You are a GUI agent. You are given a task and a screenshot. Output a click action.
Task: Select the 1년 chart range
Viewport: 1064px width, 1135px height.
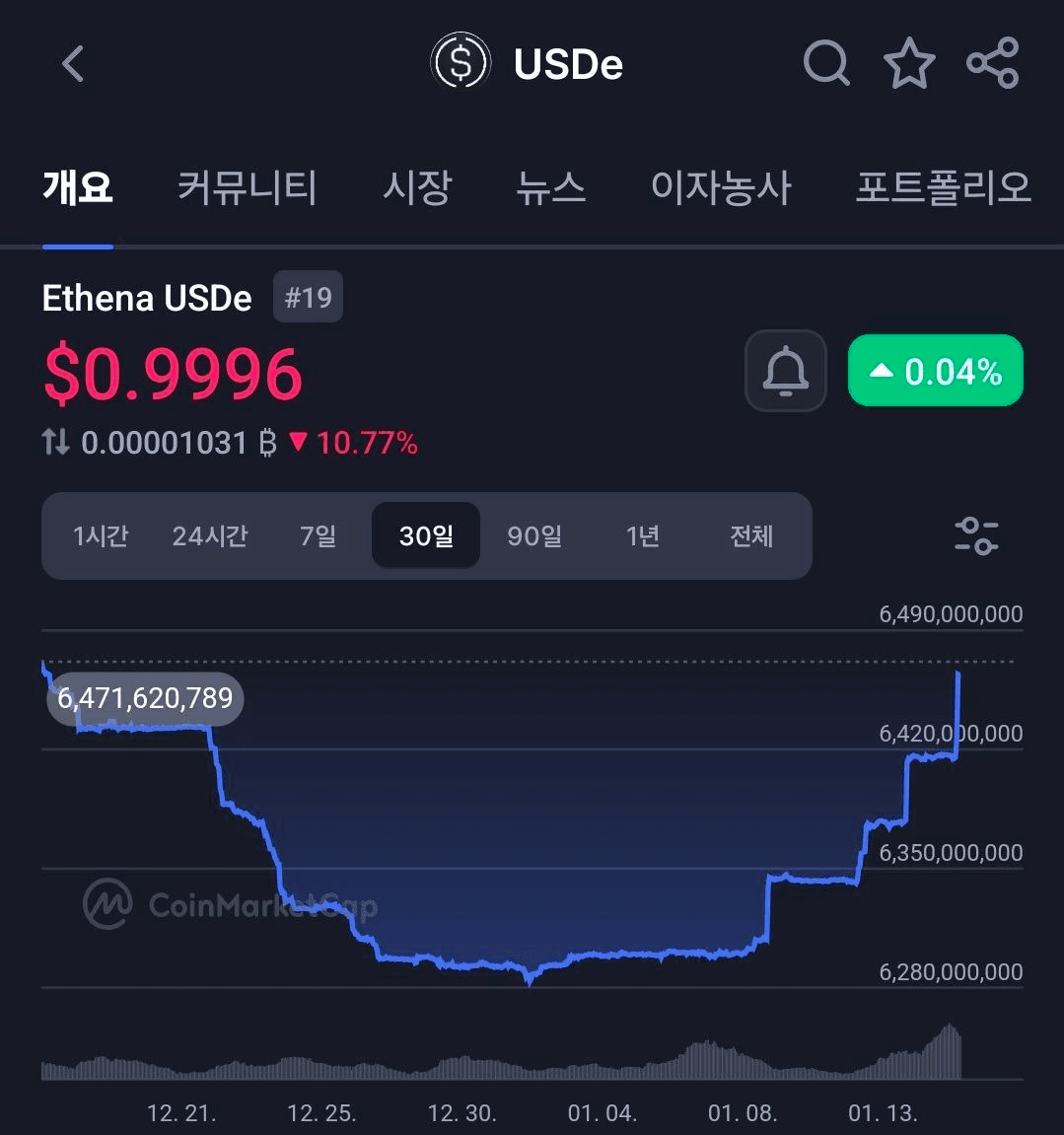[642, 535]
